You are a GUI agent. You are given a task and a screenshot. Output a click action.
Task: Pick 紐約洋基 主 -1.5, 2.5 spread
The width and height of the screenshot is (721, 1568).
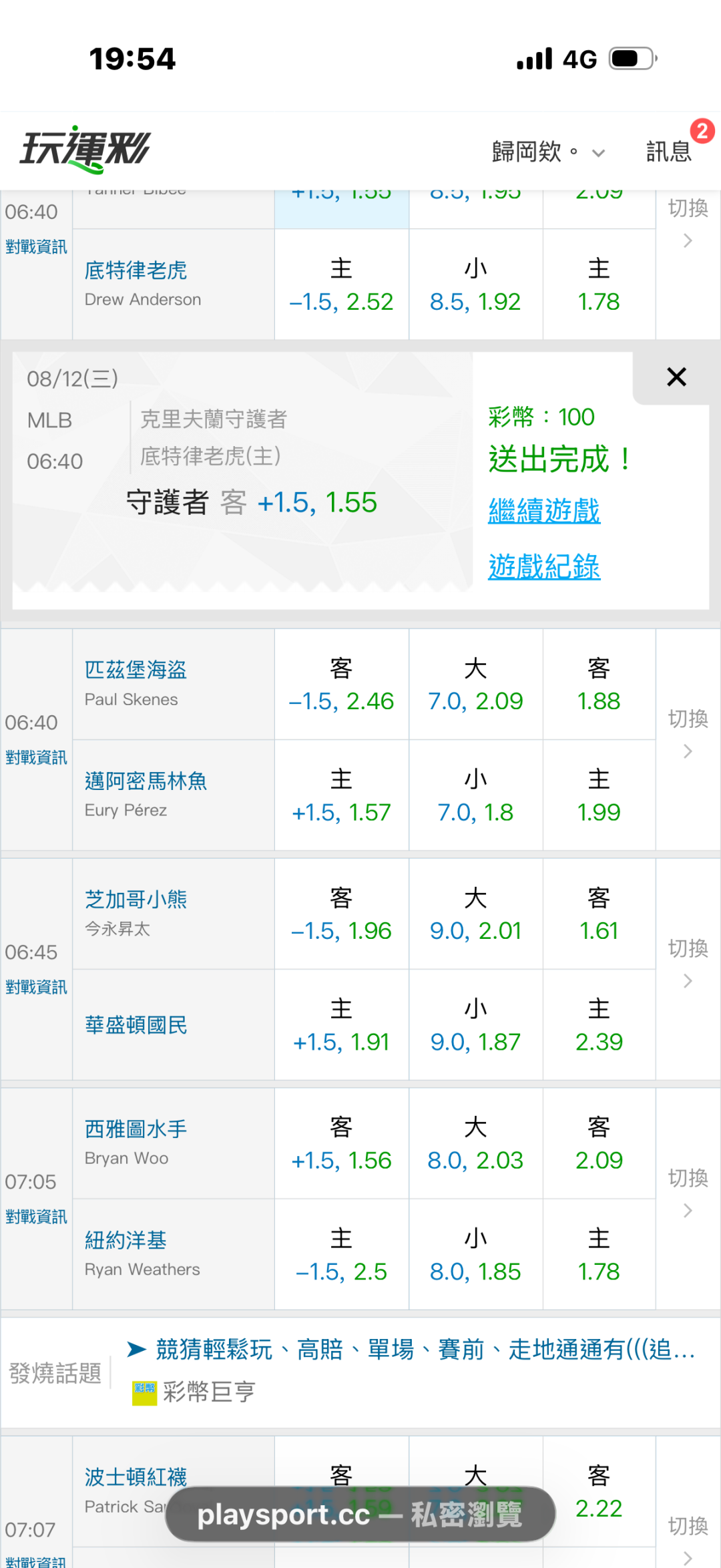(341, 1255)
